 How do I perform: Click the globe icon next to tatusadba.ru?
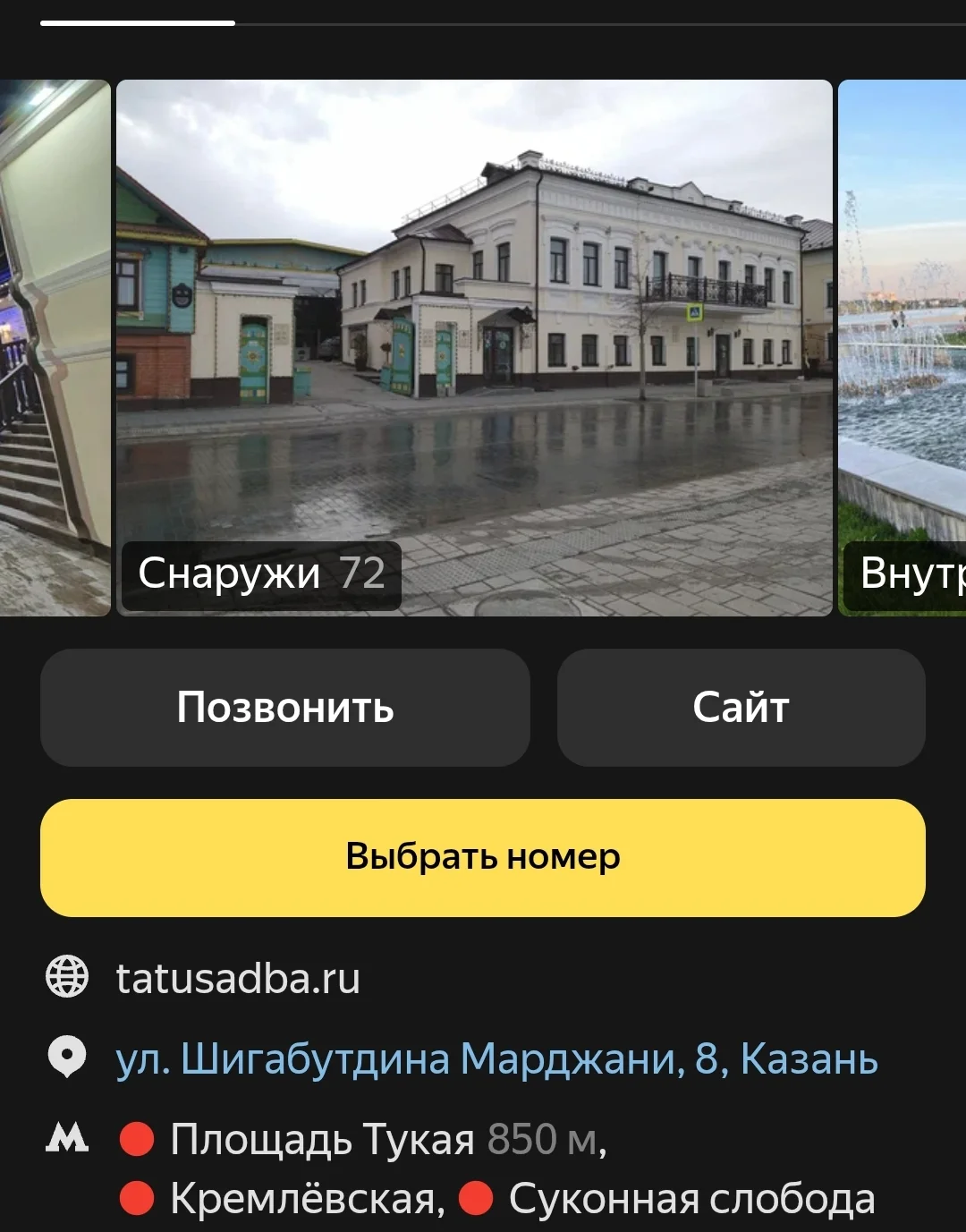[x=64, y=979]
